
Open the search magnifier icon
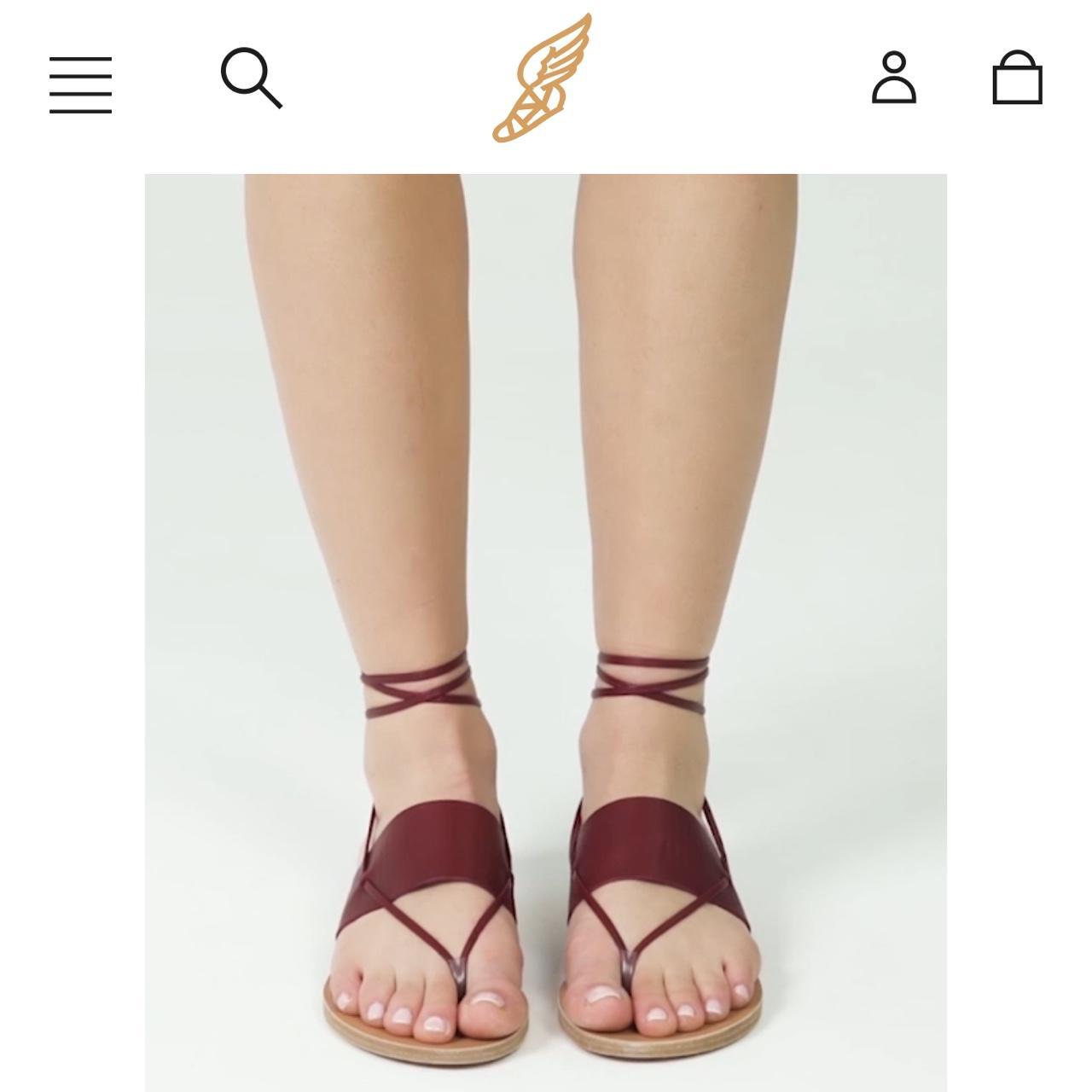(x=250, y=78)
